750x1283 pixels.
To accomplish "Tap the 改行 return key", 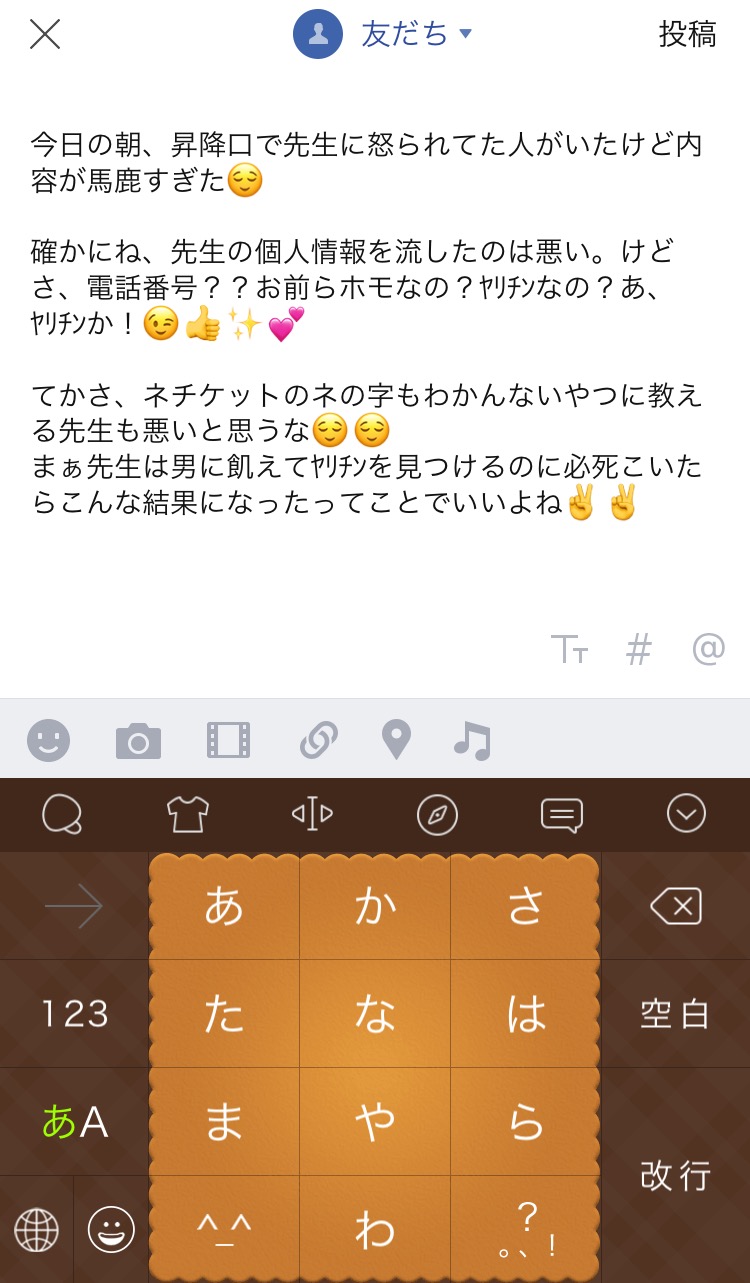I will tap(676, 1175).
